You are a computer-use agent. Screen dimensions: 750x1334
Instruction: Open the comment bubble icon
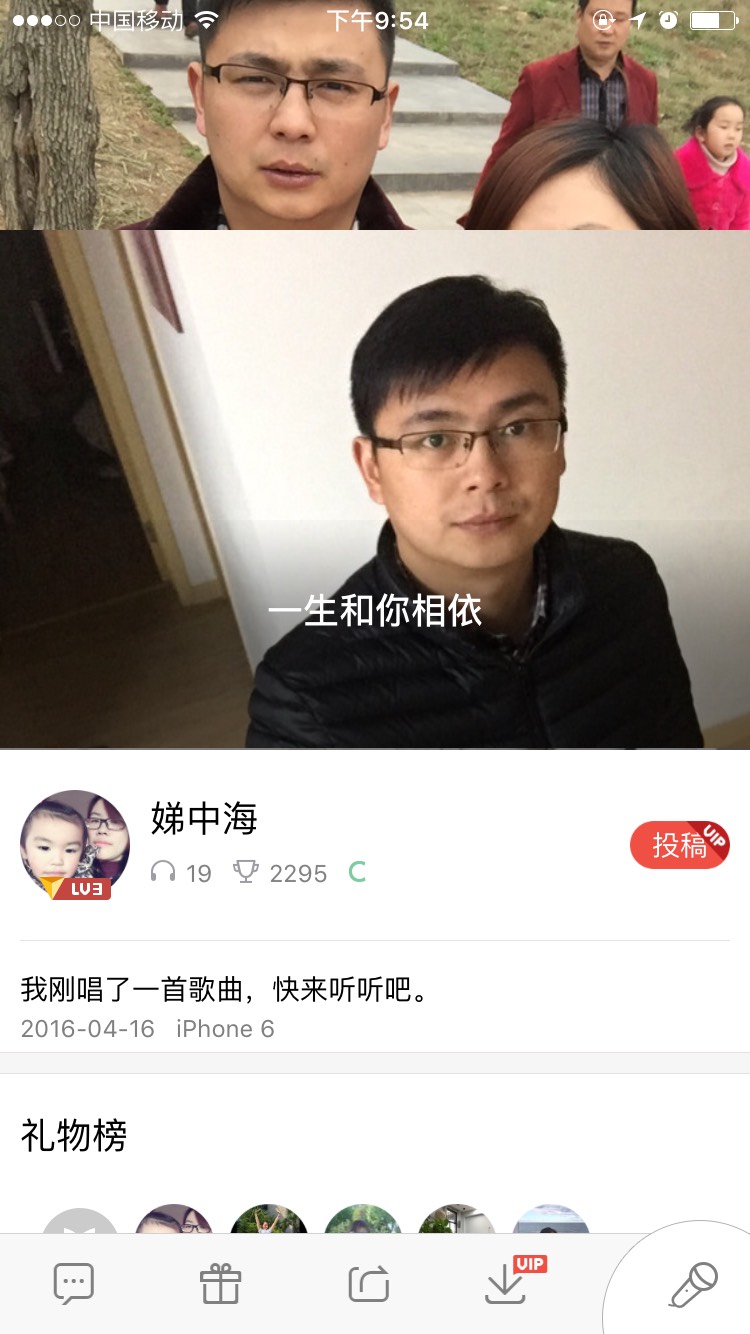click(x=74, y=1283)
